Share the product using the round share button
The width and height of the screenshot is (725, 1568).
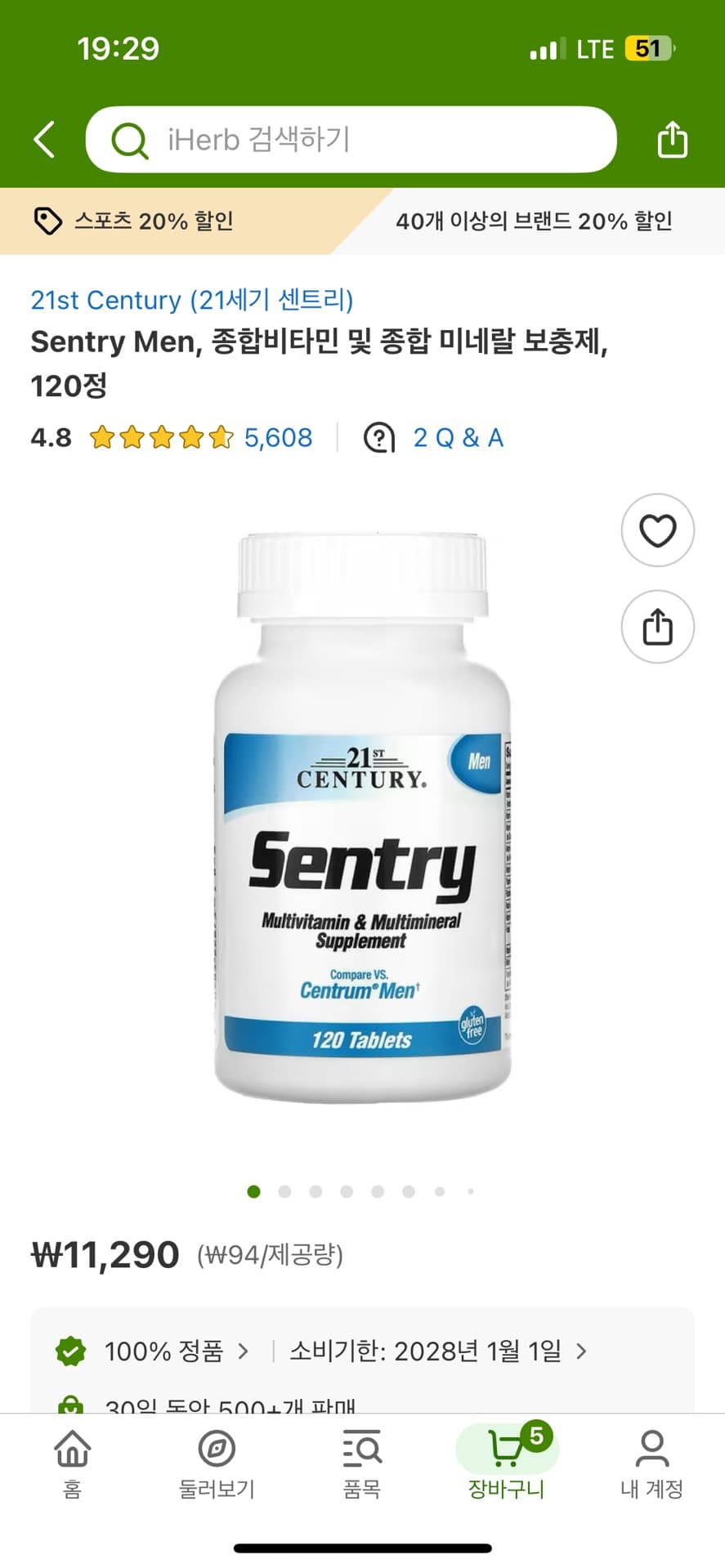[657, 627]
